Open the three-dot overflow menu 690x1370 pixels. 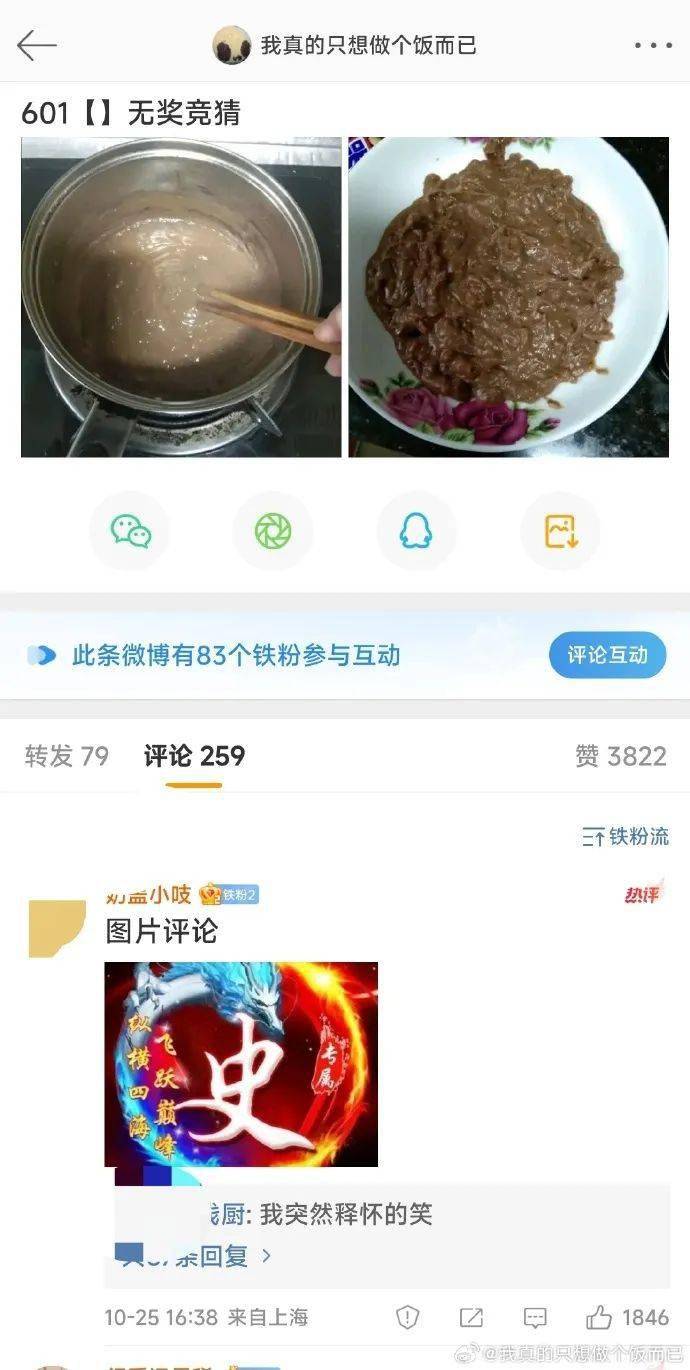click(653, 45)
